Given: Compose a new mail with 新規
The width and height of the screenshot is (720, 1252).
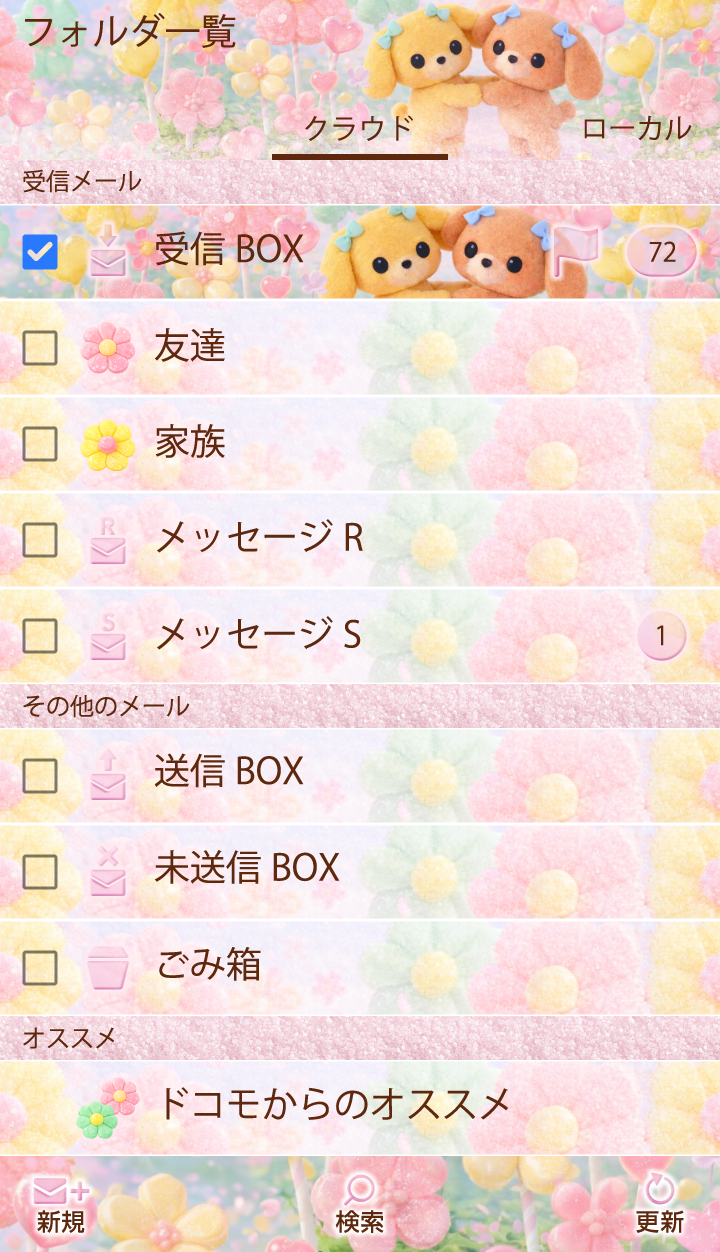Looking at the screenshot, I should pos(61,1204).
